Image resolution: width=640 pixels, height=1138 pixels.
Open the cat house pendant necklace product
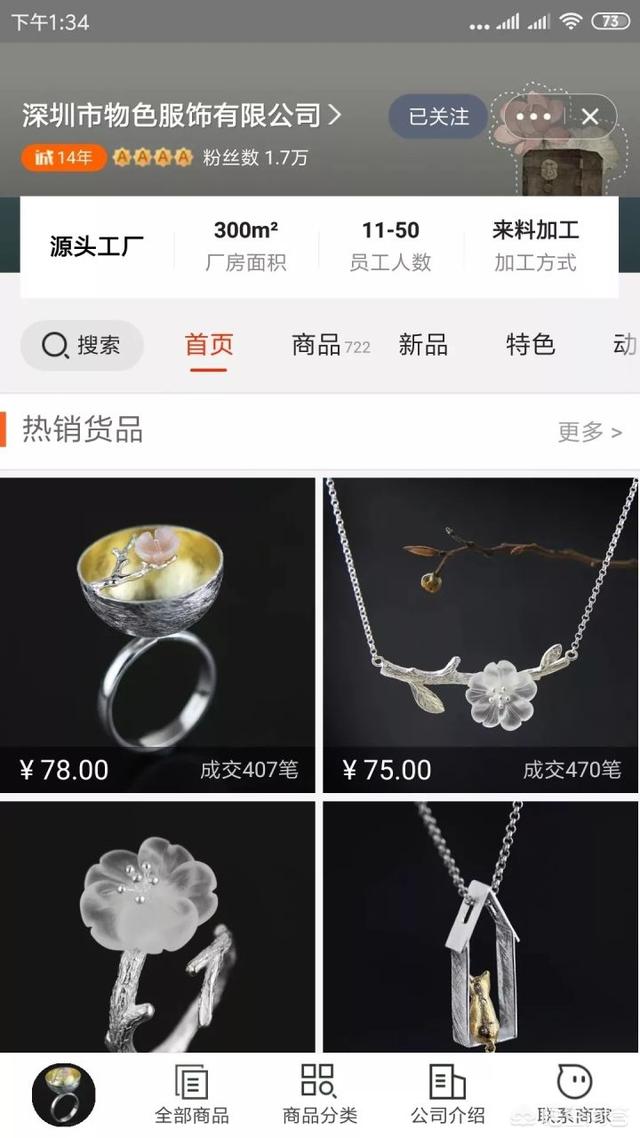pos(481,925)
